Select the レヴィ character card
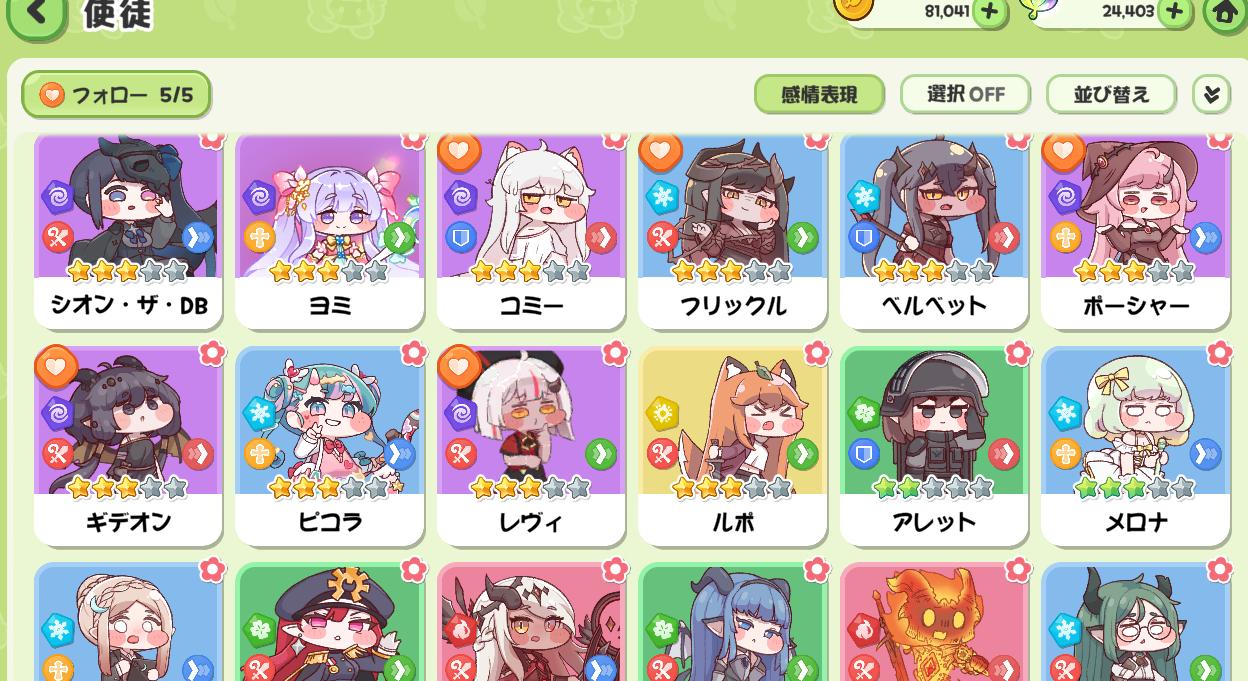Viewport: 1248px width, 681px height. click(x=531, y=445)
